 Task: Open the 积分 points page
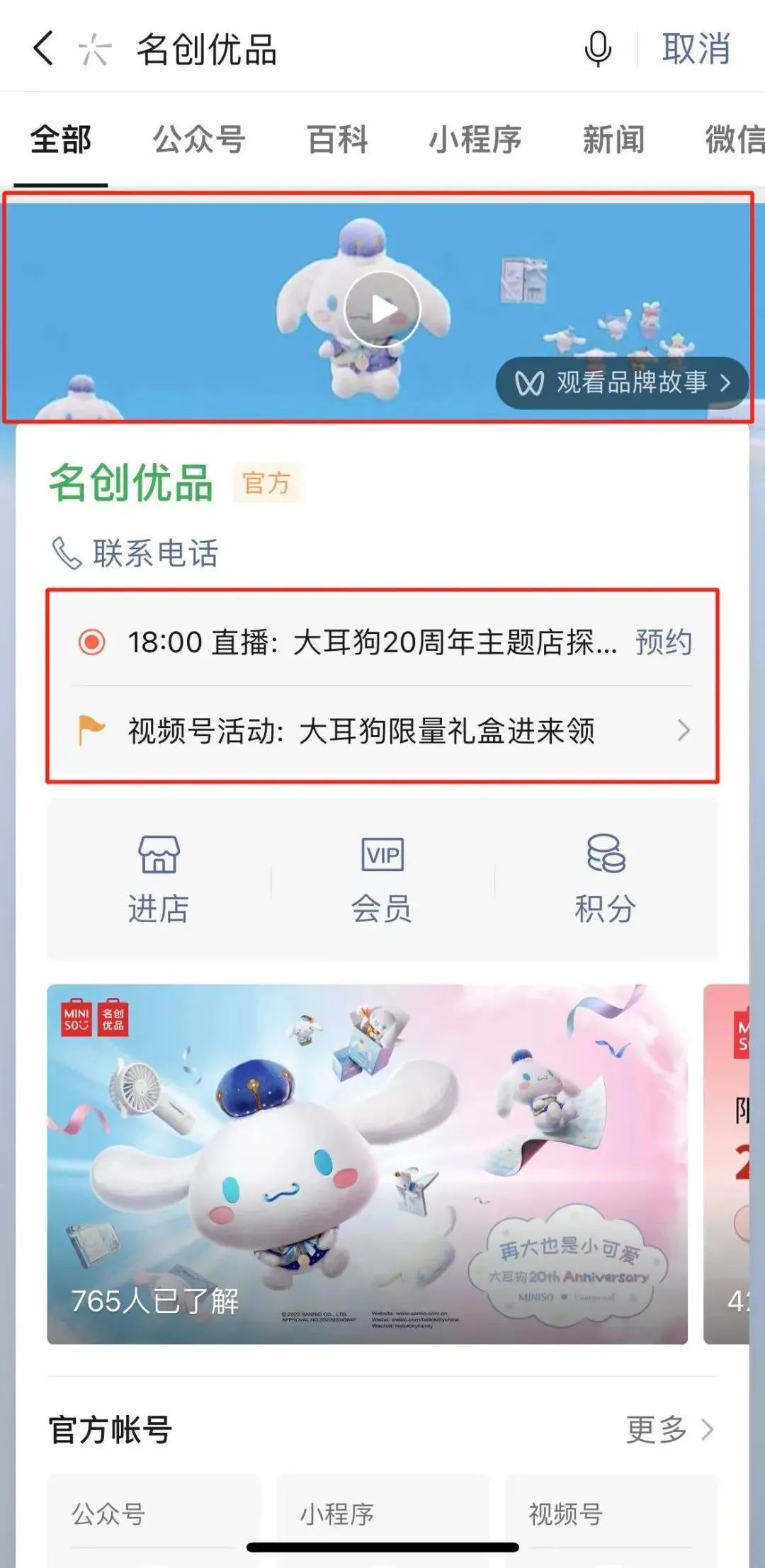605,880
